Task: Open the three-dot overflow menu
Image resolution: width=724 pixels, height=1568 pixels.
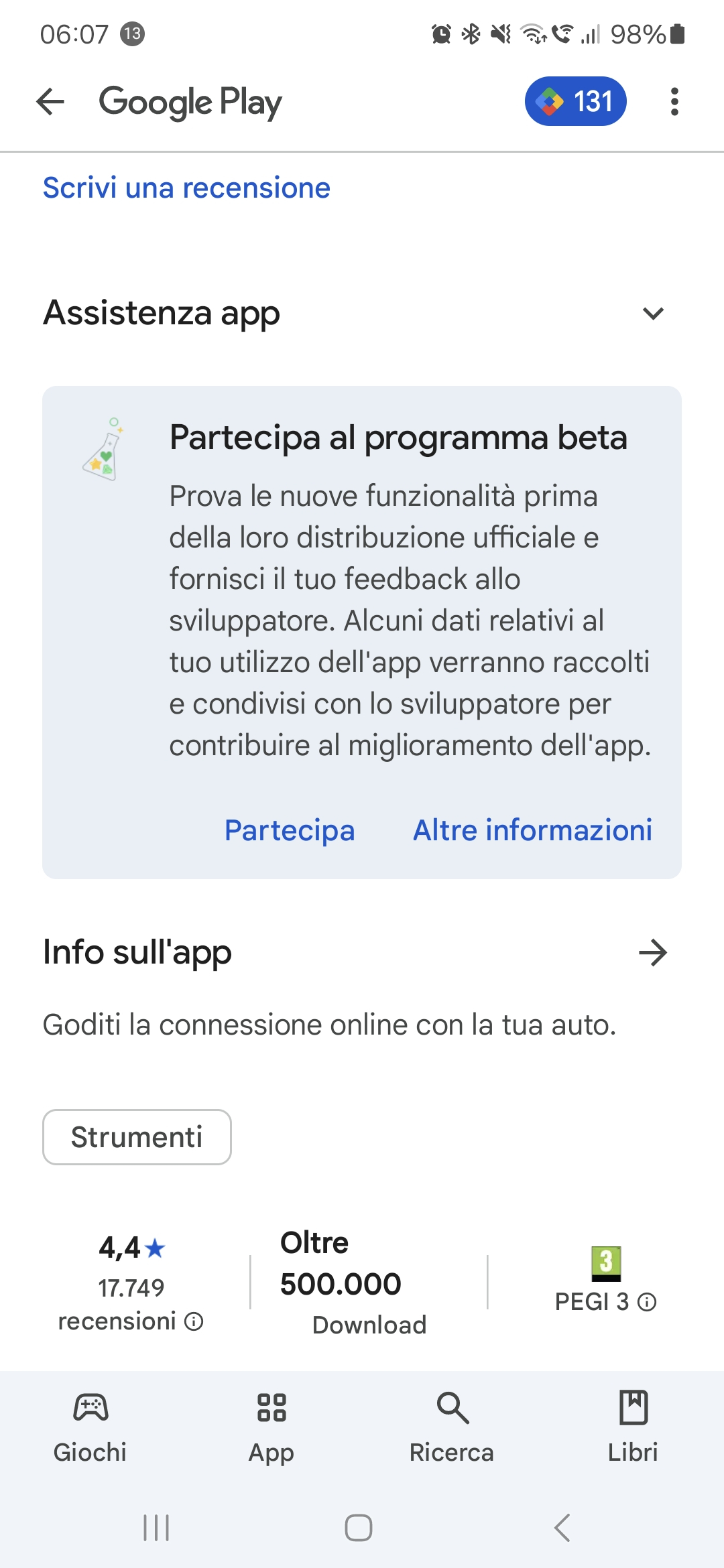Action: pos(674,102)
